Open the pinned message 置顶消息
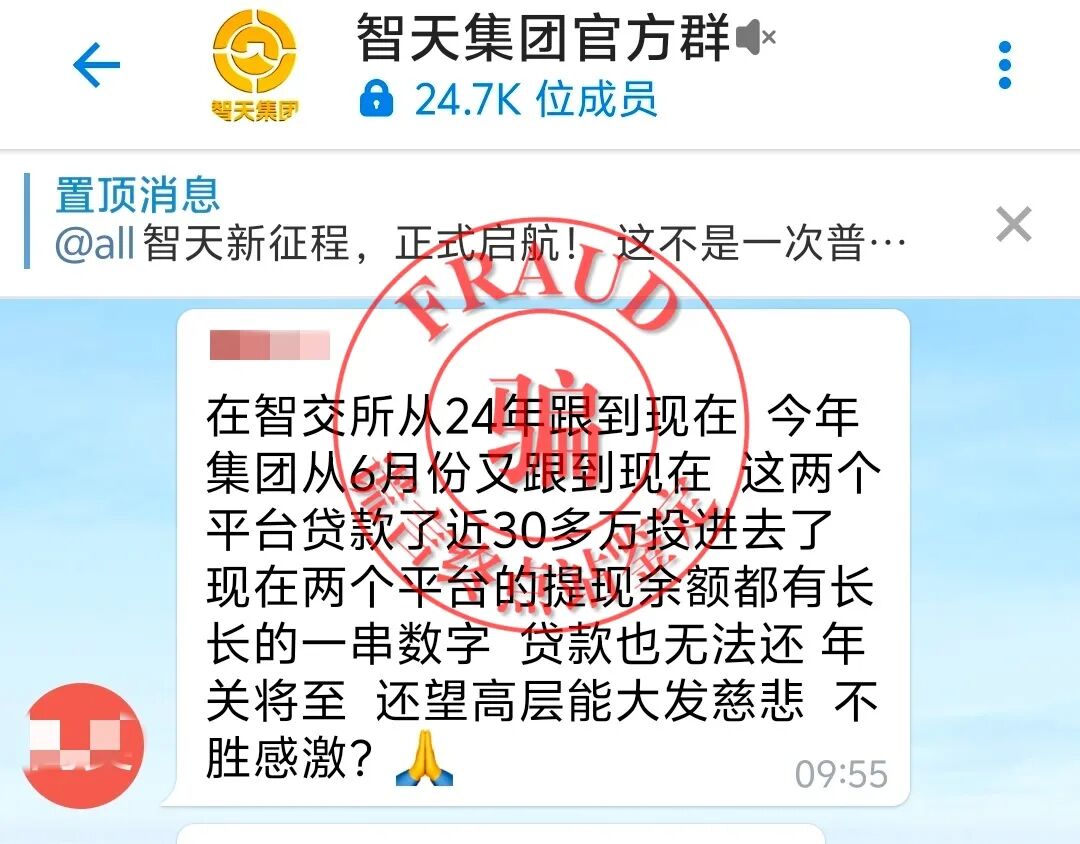1080x844 pixels. 480,222
